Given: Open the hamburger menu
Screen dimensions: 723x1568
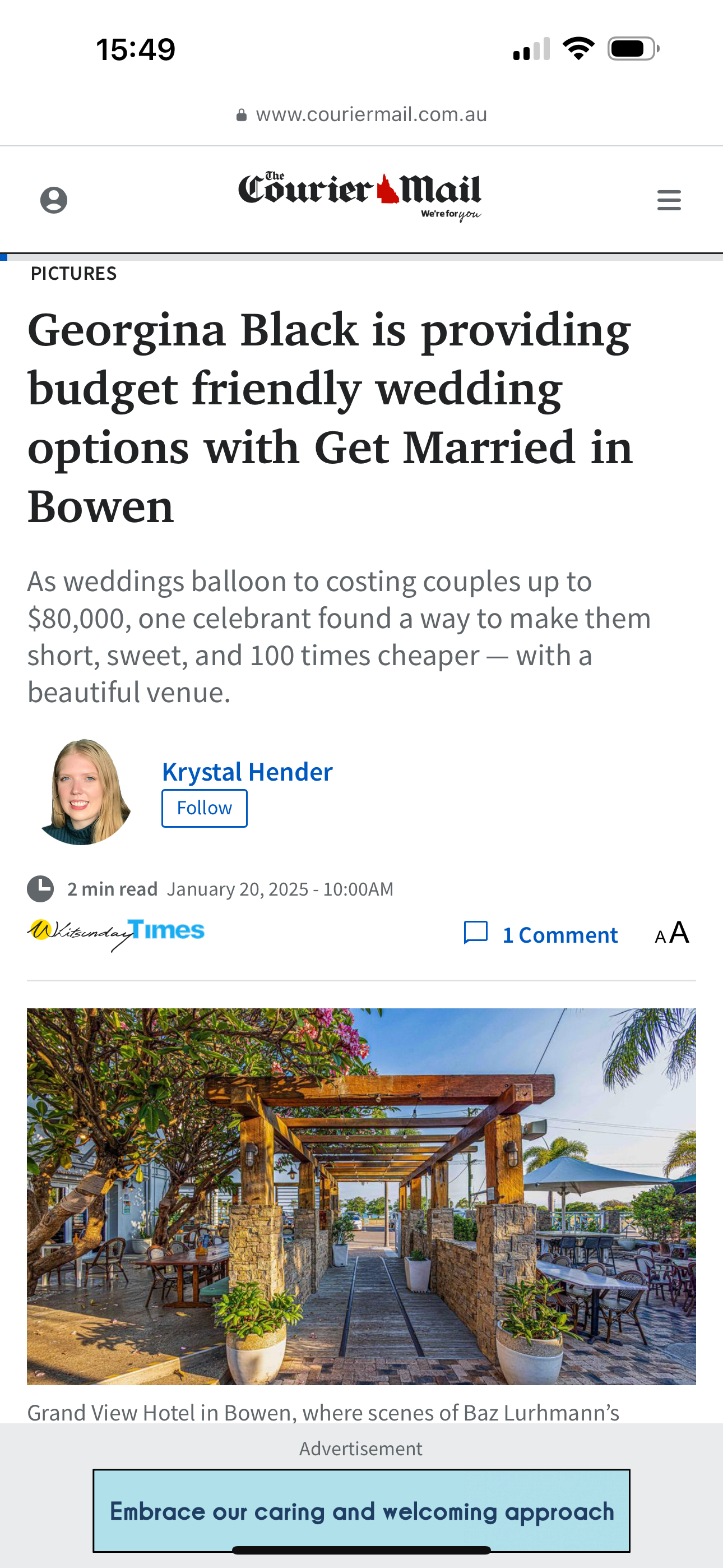Looking at the screenshot, I should [669, 200].
